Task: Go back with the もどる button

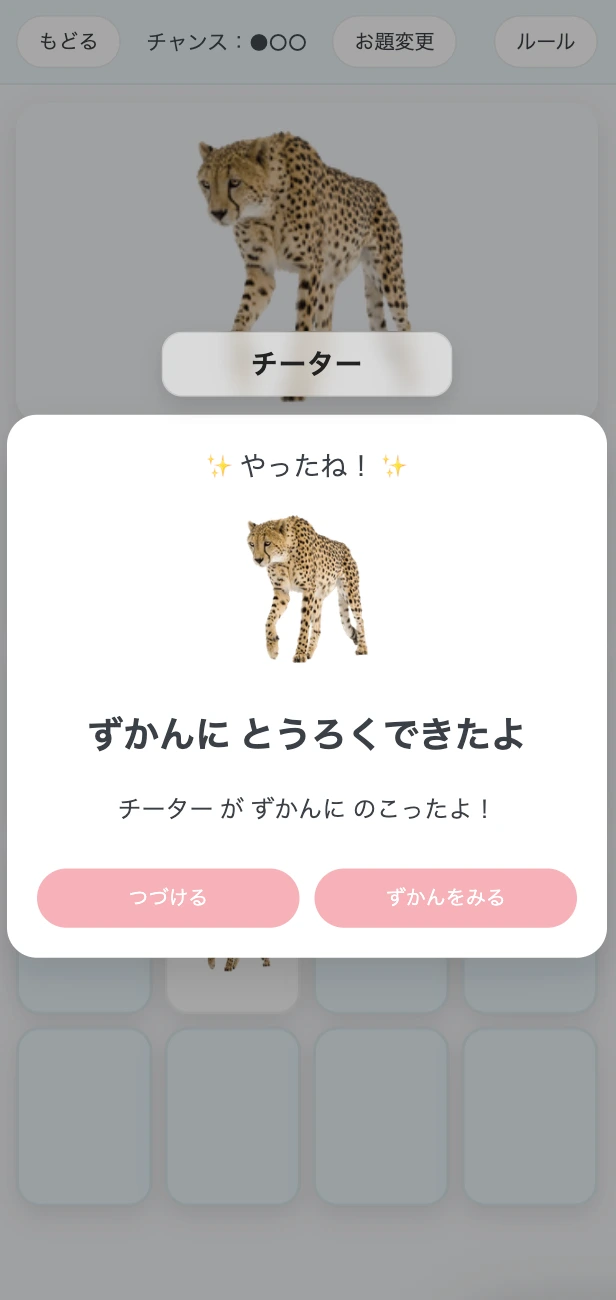Action: [68, 42]
